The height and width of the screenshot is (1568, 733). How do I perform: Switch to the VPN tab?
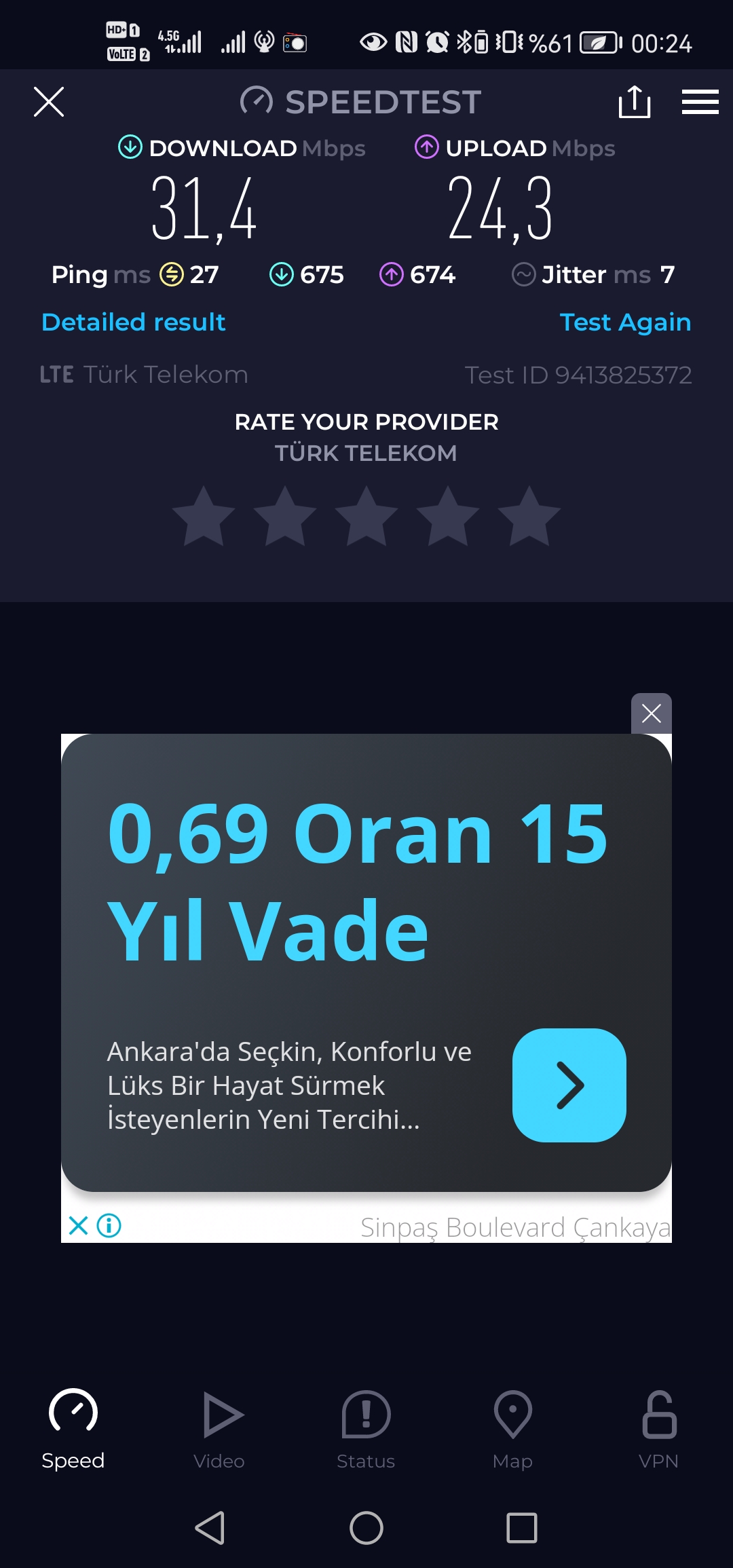tap(658, 1430)
